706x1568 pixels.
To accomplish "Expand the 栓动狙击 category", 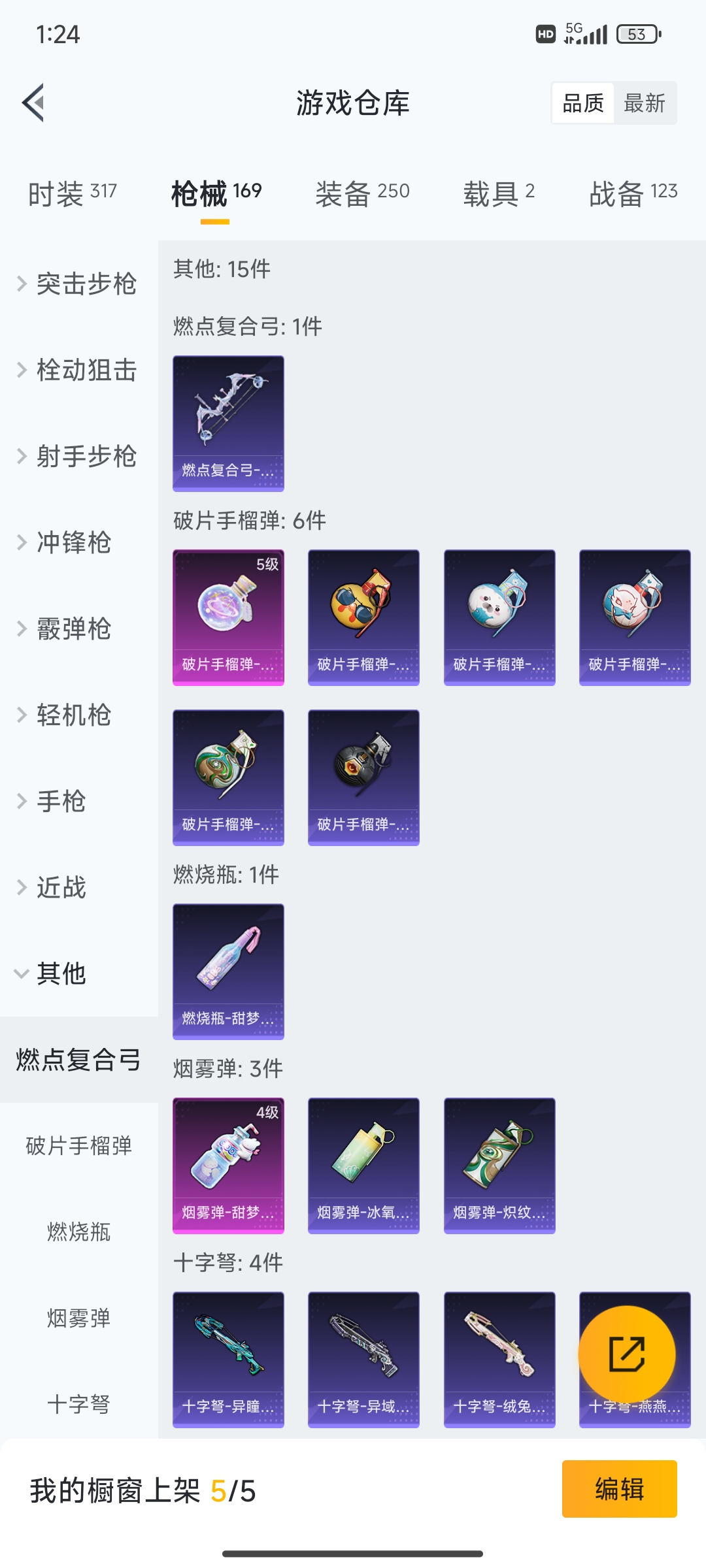I will [78, 370].
